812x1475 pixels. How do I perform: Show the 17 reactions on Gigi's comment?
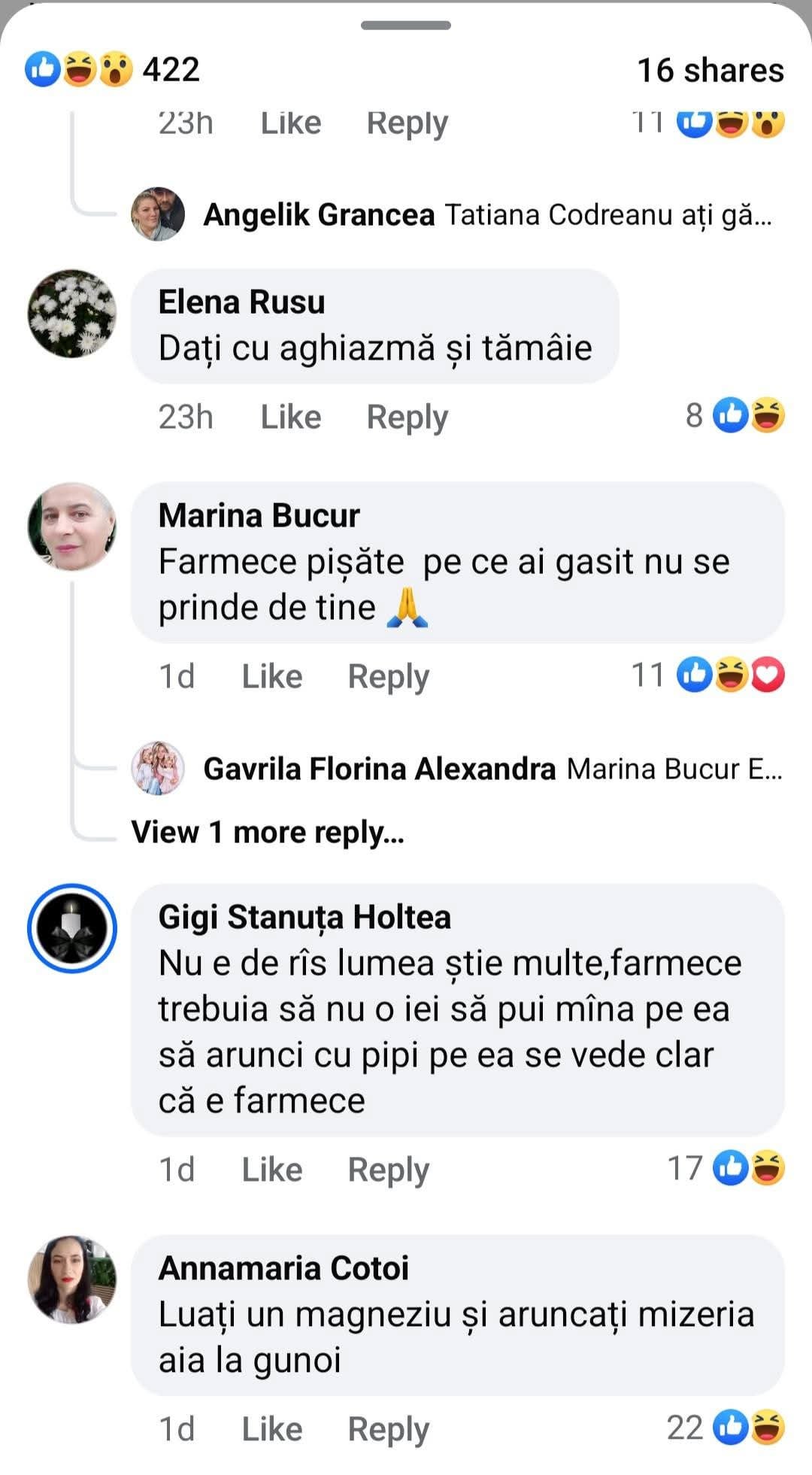726,1168
